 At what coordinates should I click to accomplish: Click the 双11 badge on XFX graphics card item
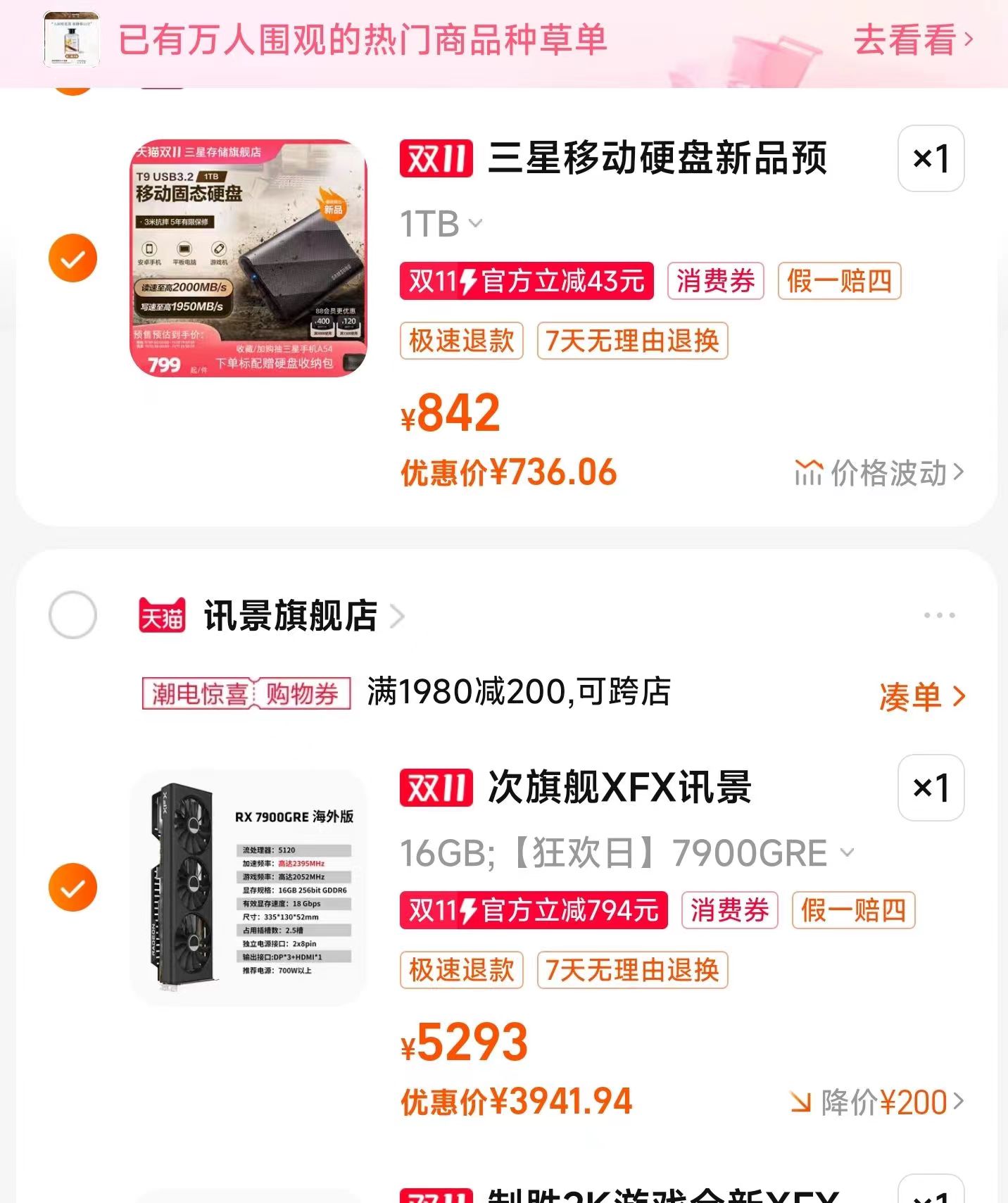435,788
